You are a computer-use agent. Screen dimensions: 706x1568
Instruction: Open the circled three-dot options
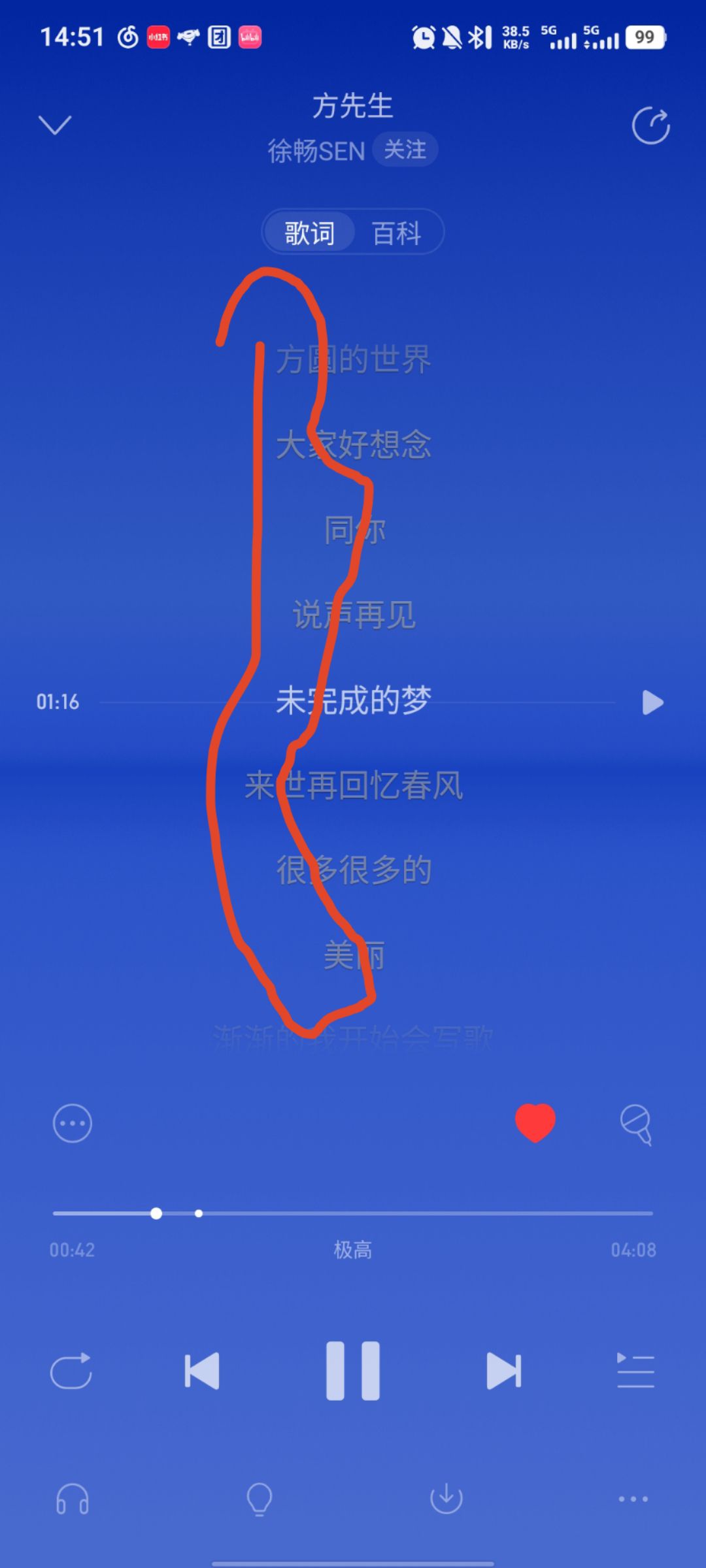coord(72,1123)
